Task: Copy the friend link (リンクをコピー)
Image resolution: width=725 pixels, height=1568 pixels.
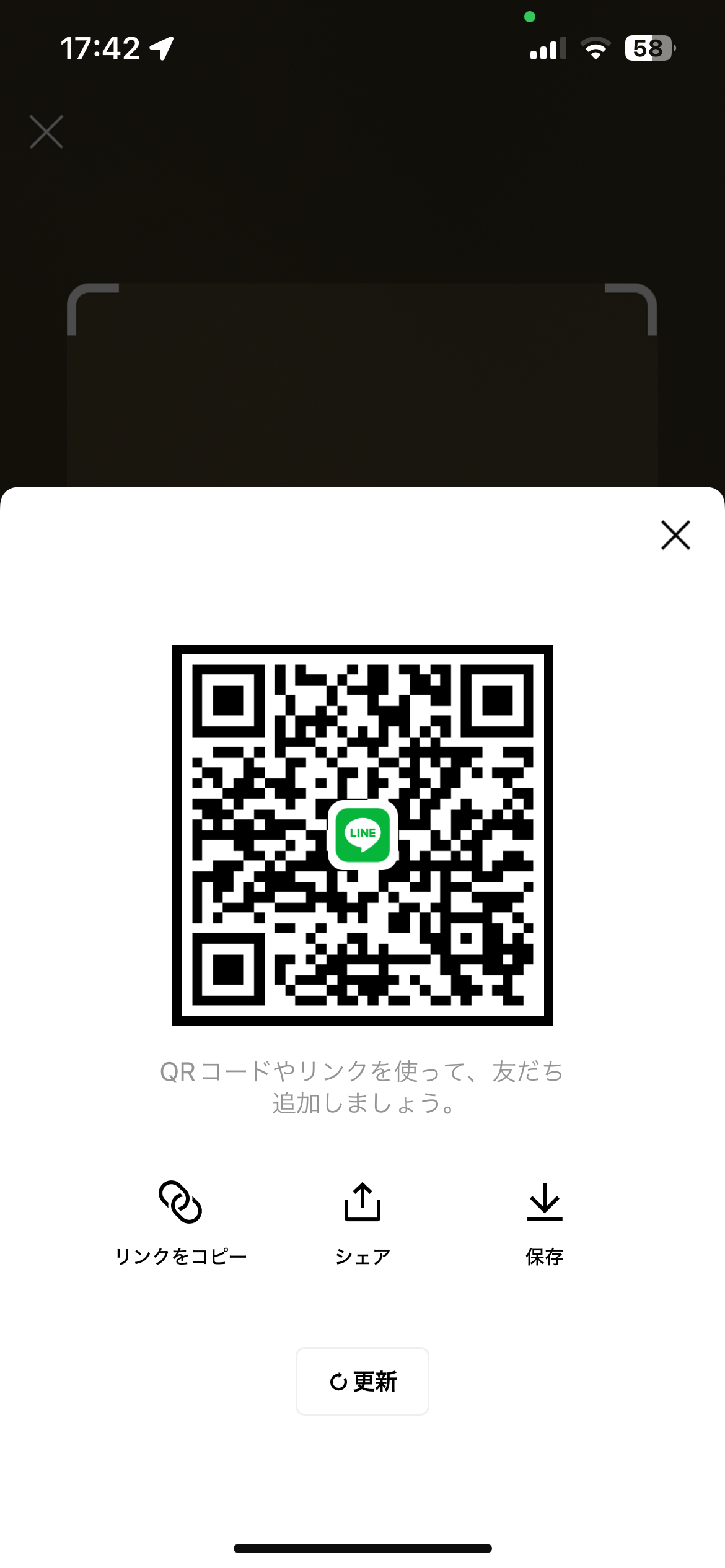Action: [180, 1221]
